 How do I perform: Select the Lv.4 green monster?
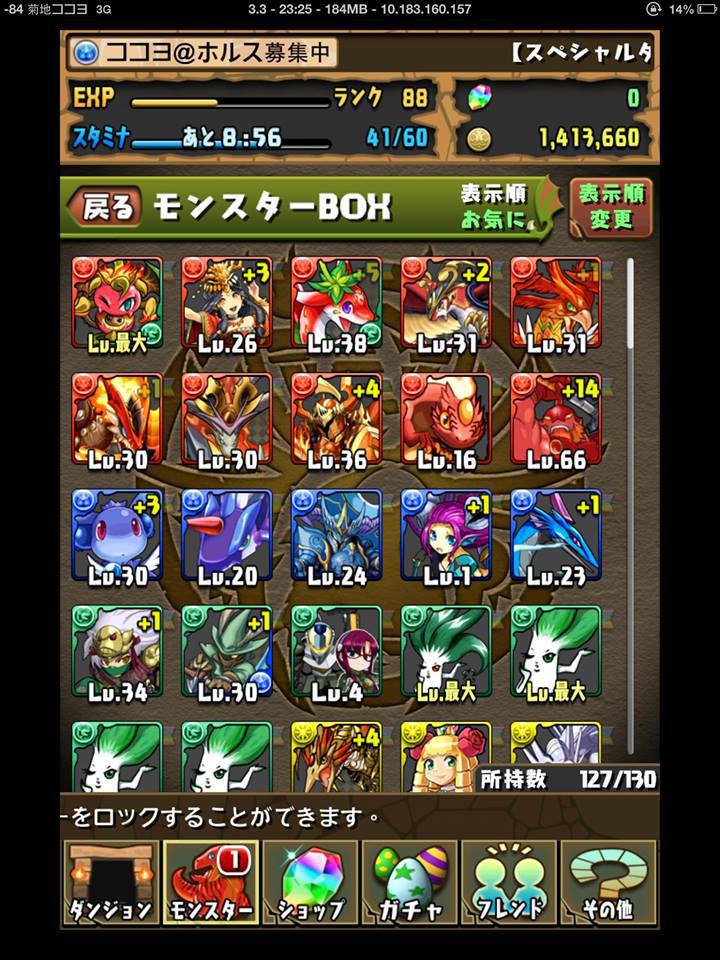[336, 650]
